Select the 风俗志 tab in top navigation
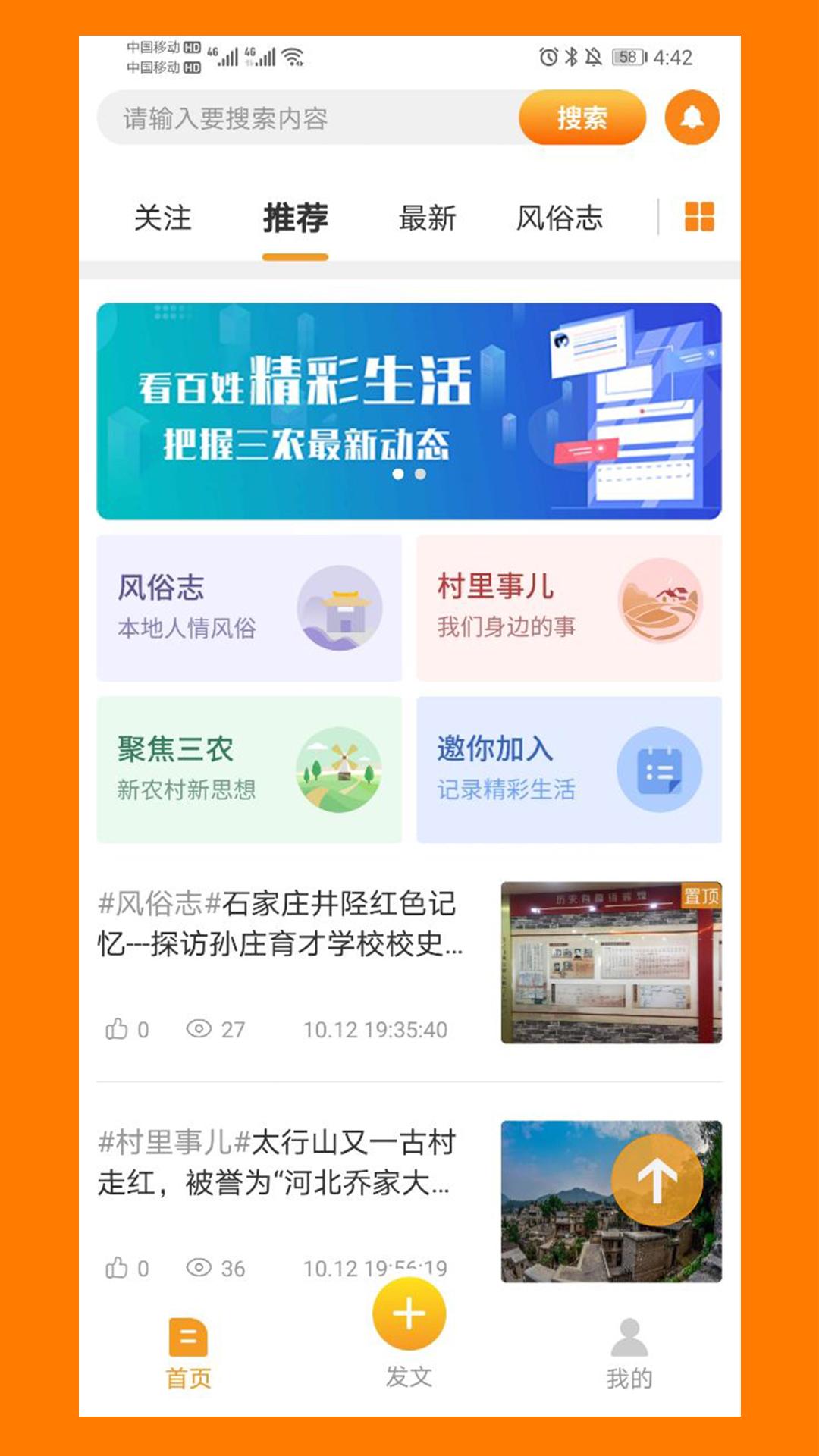 click(562, 218)
